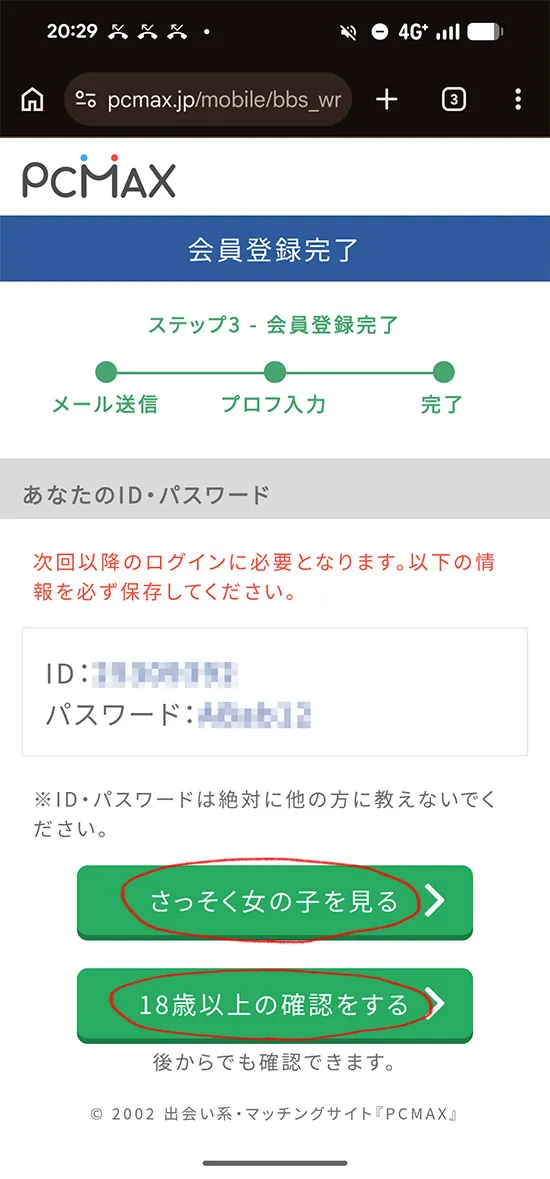The image size is (550, 1179).
Task: Start 18歳以上の確認をする verification
Action: point(275,1005)
